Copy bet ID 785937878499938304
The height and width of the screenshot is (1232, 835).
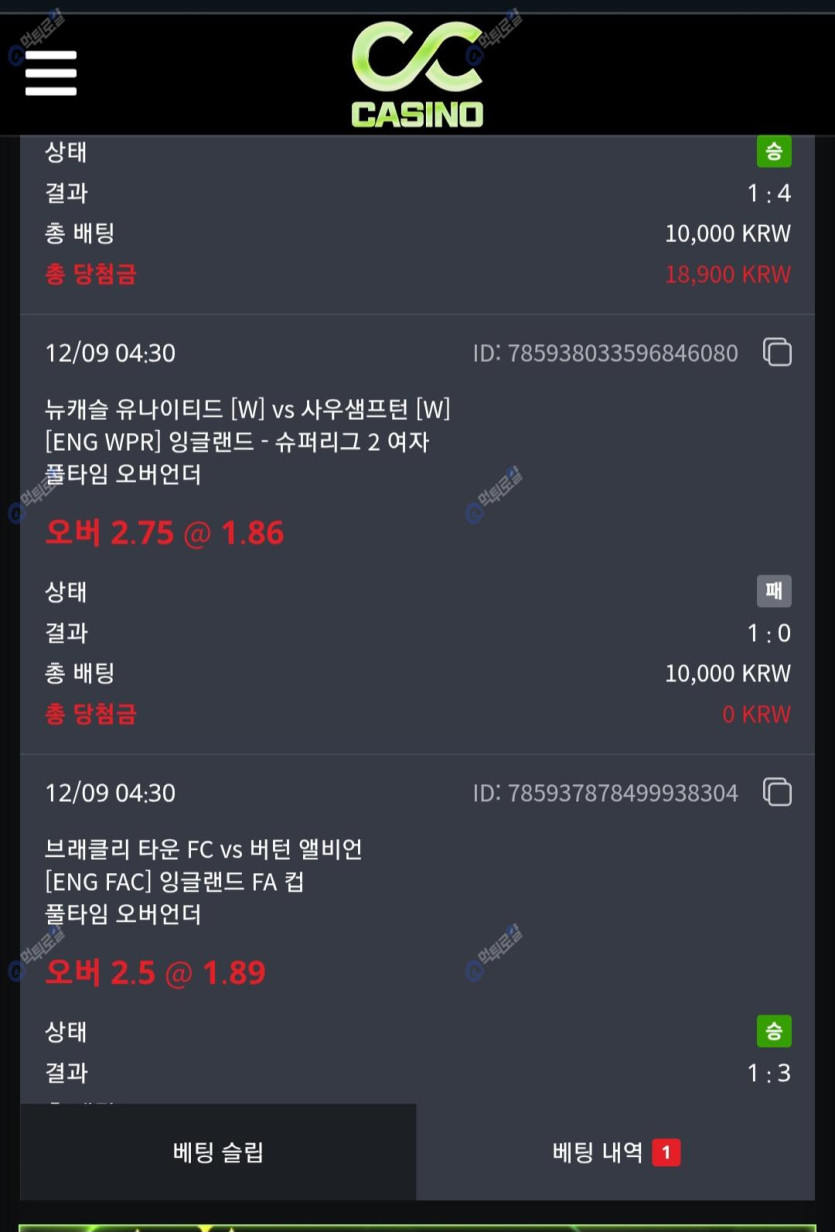(777, 792)
